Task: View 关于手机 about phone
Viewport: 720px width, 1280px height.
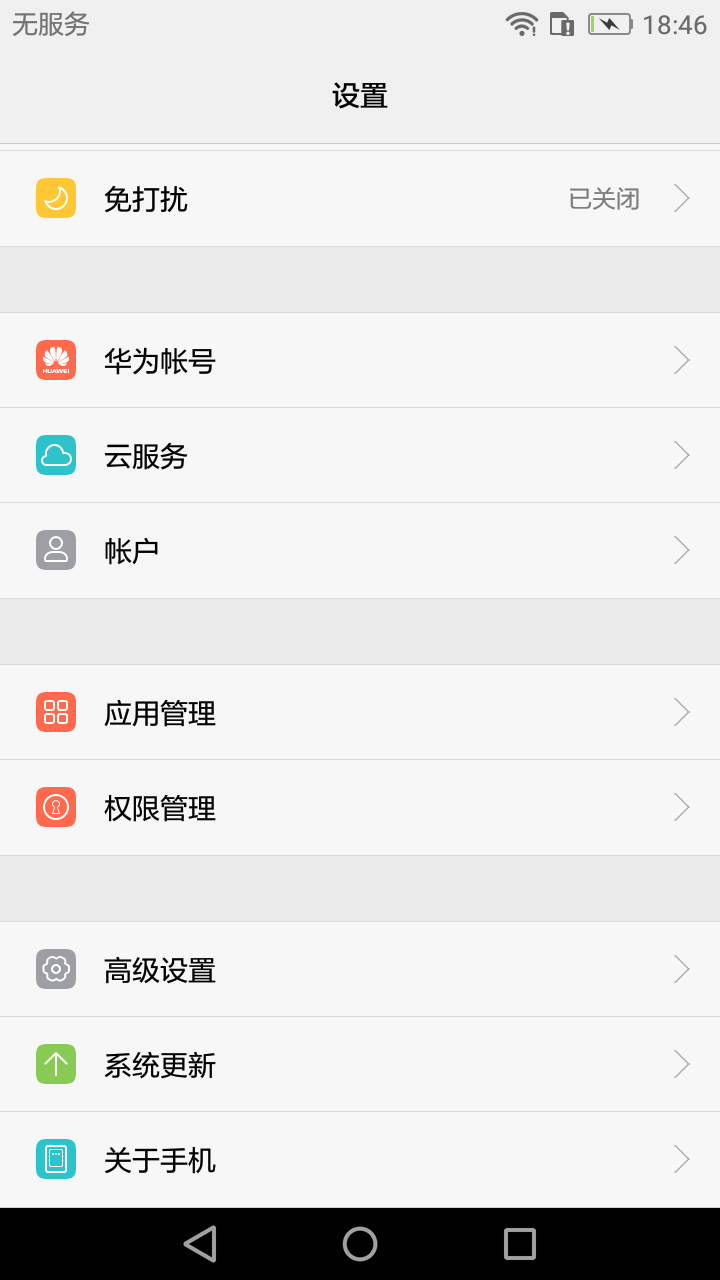Action: tap(360, 1159)
